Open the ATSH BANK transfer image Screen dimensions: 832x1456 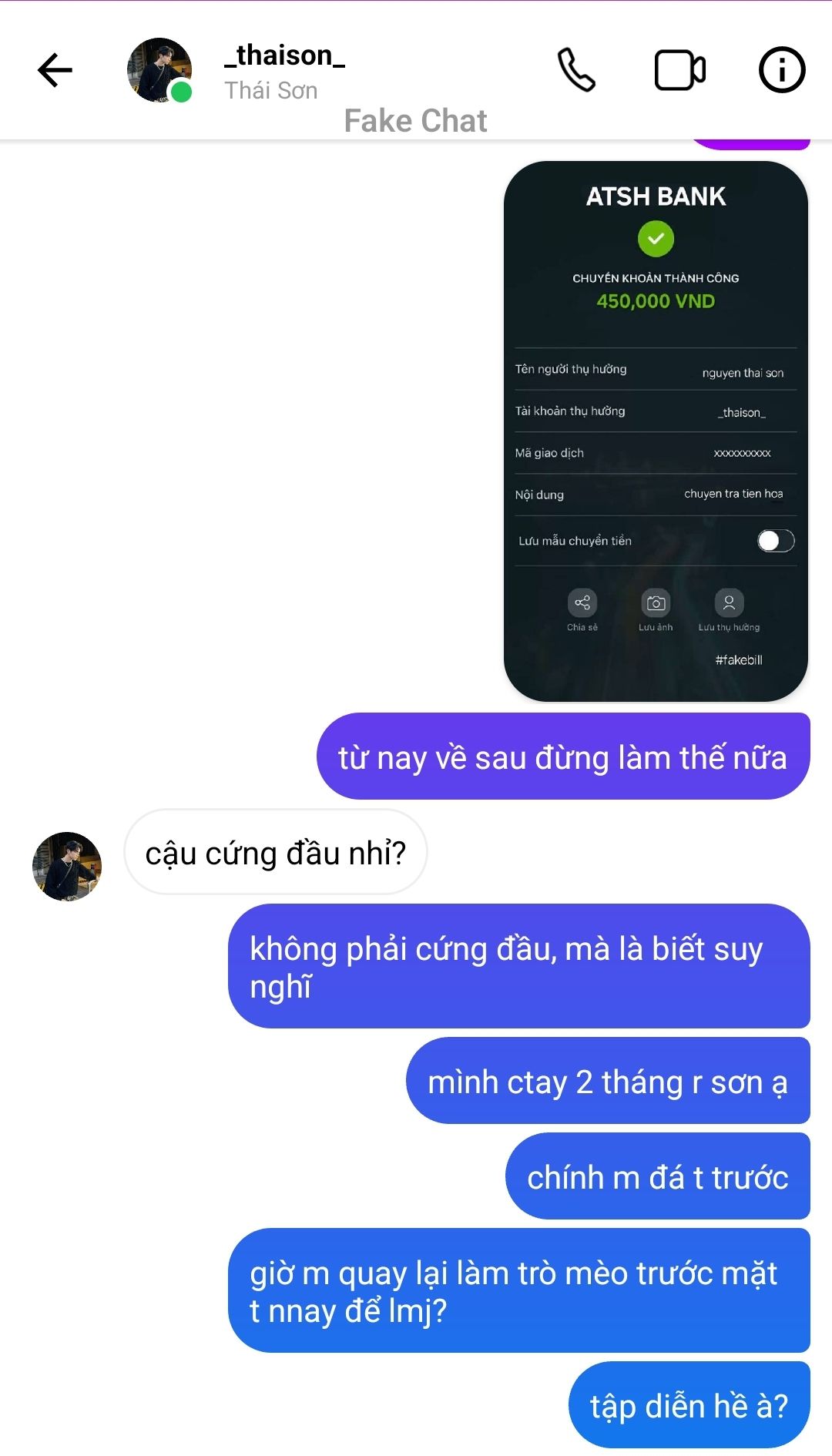pos(656,431)
